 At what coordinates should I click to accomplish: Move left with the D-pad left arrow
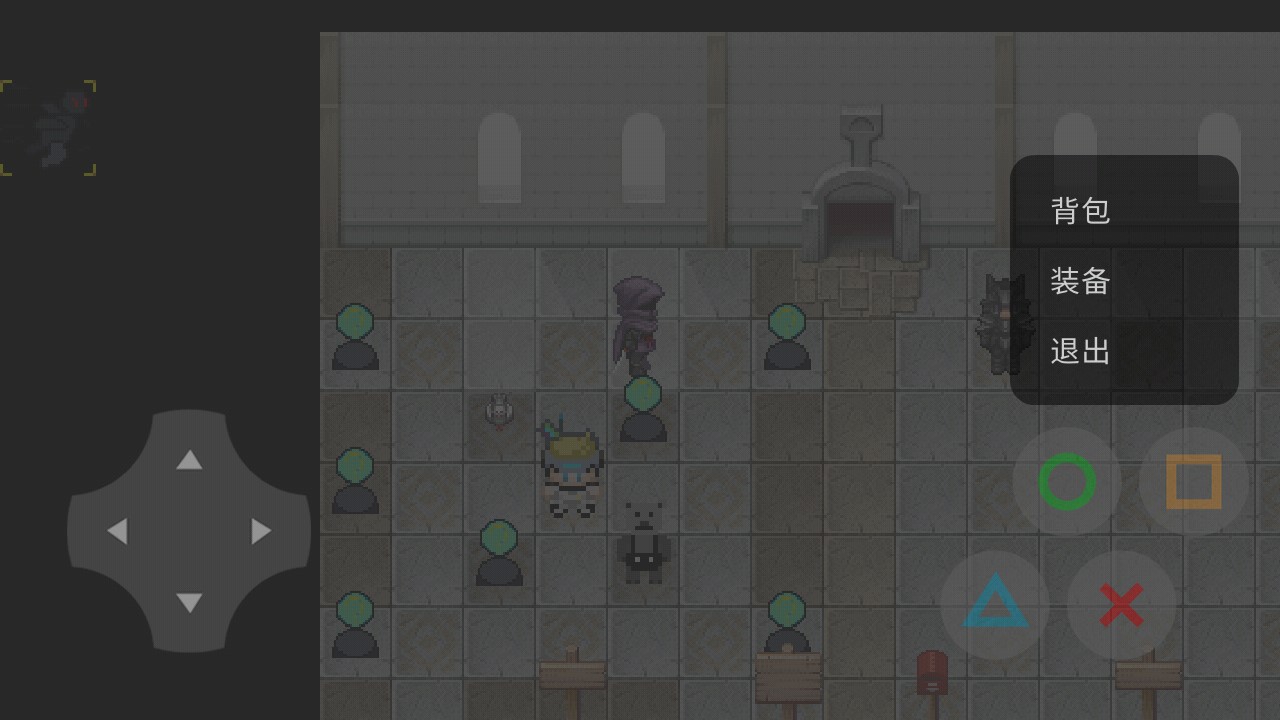(117, 531)
